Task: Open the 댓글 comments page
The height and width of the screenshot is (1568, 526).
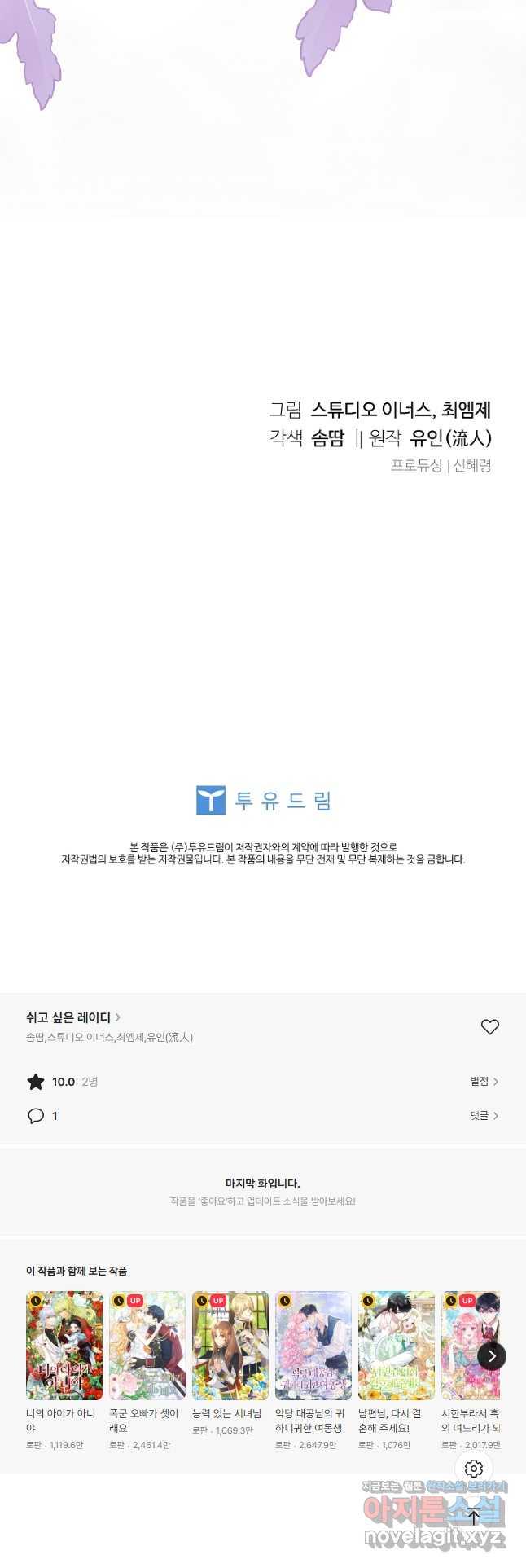Action: coord(484,1115)
